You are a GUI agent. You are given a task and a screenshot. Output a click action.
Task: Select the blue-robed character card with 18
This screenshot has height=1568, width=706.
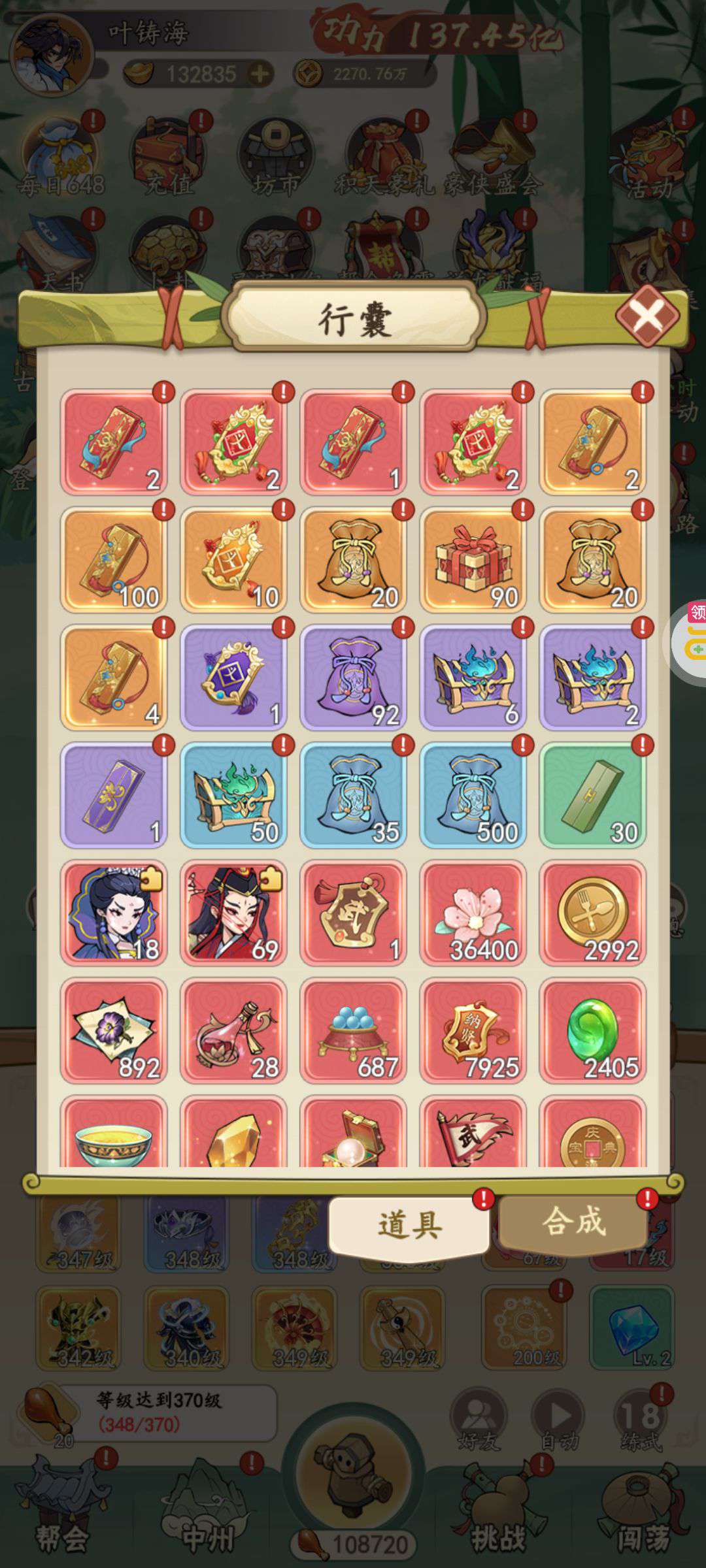[x=114, y=912]
